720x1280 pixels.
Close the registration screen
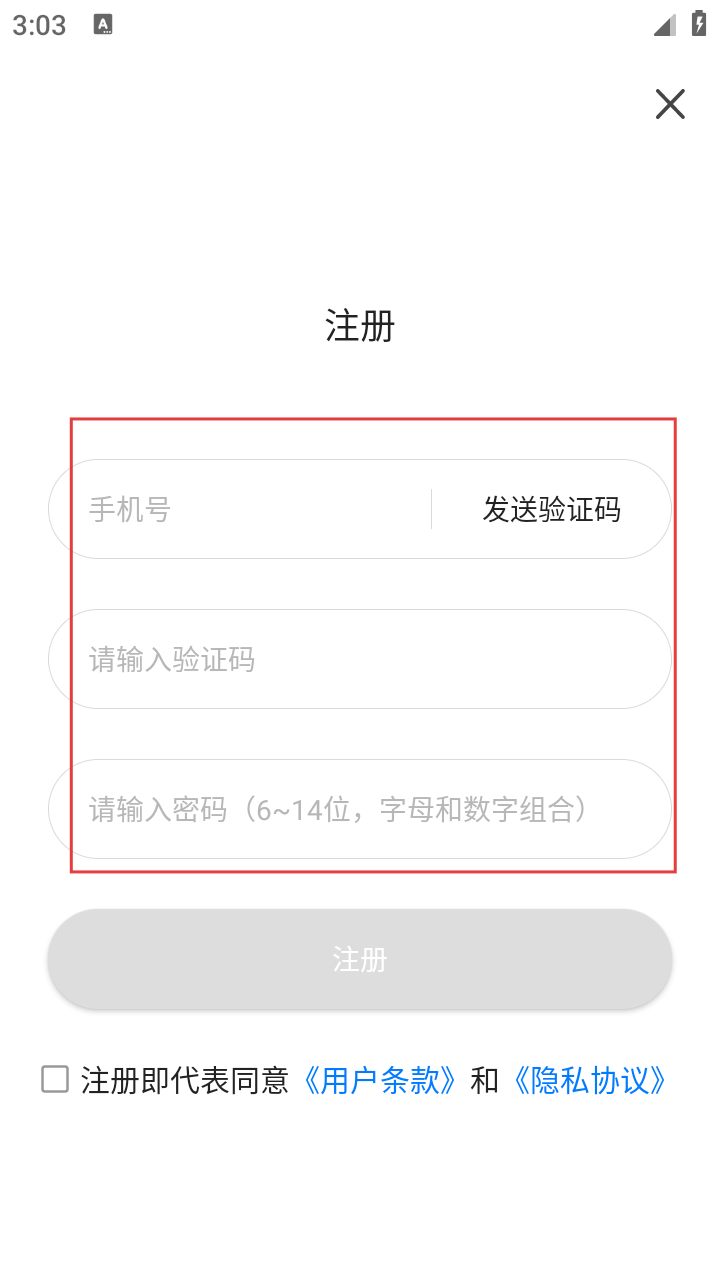tap(670, 104)
